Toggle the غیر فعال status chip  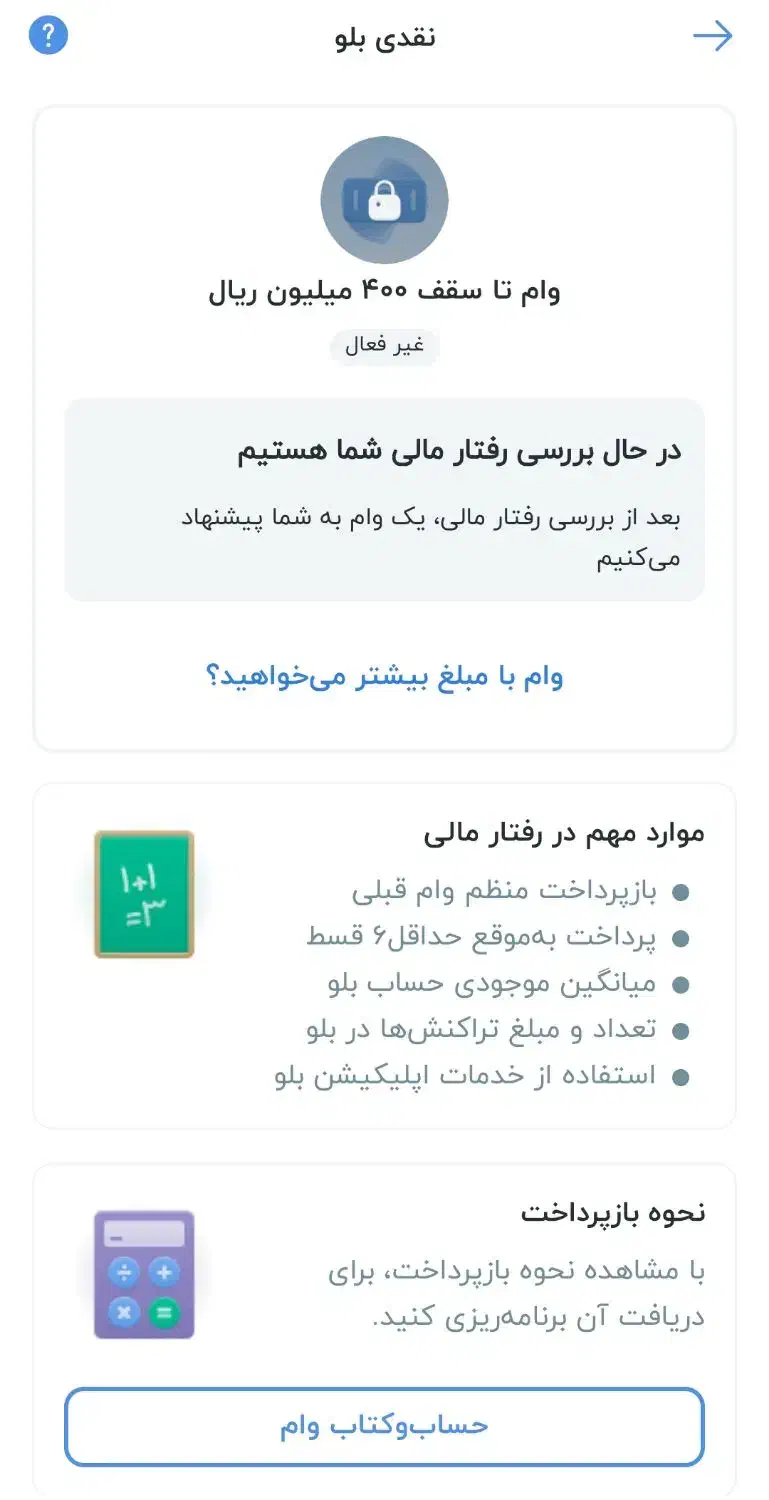pyautogui.click(x=384, y=346)
